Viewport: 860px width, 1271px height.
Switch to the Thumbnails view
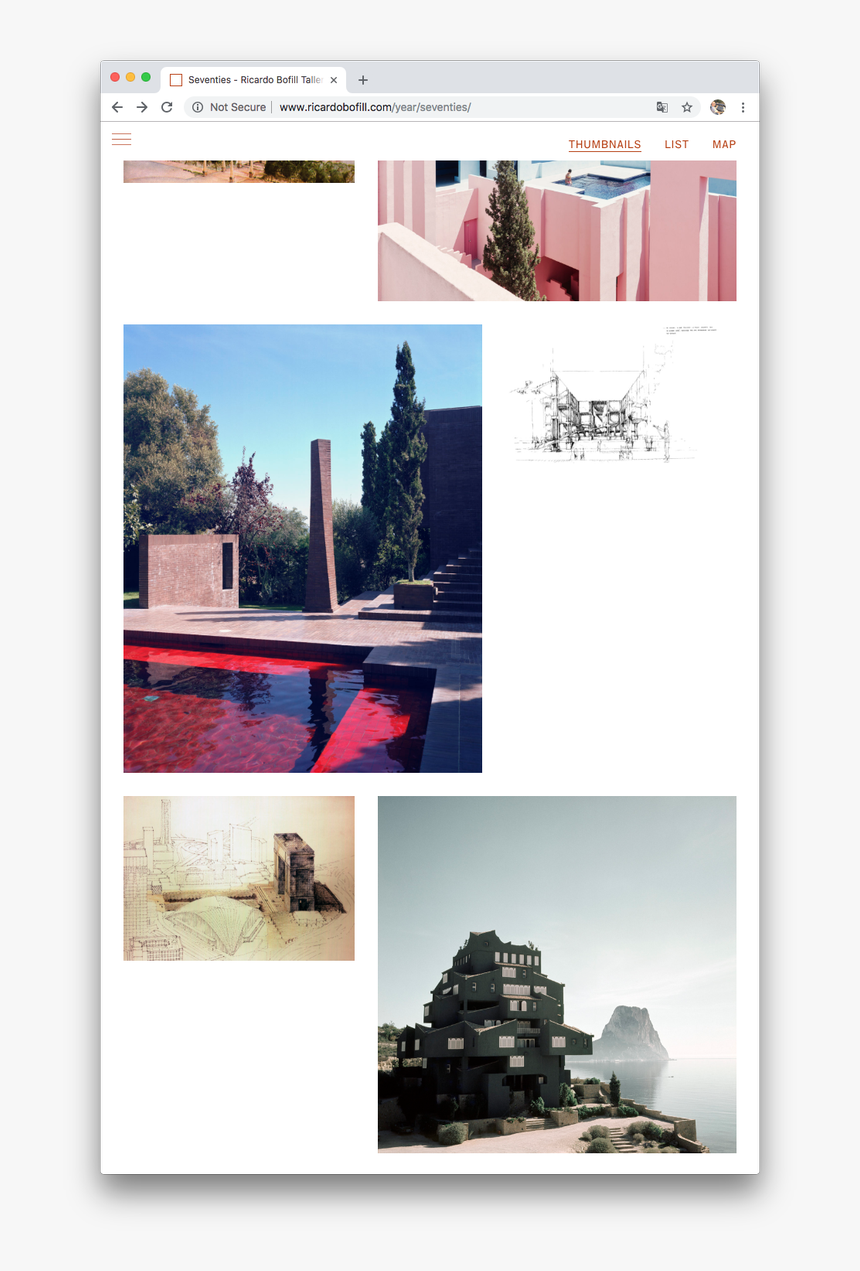coord(604,144)
